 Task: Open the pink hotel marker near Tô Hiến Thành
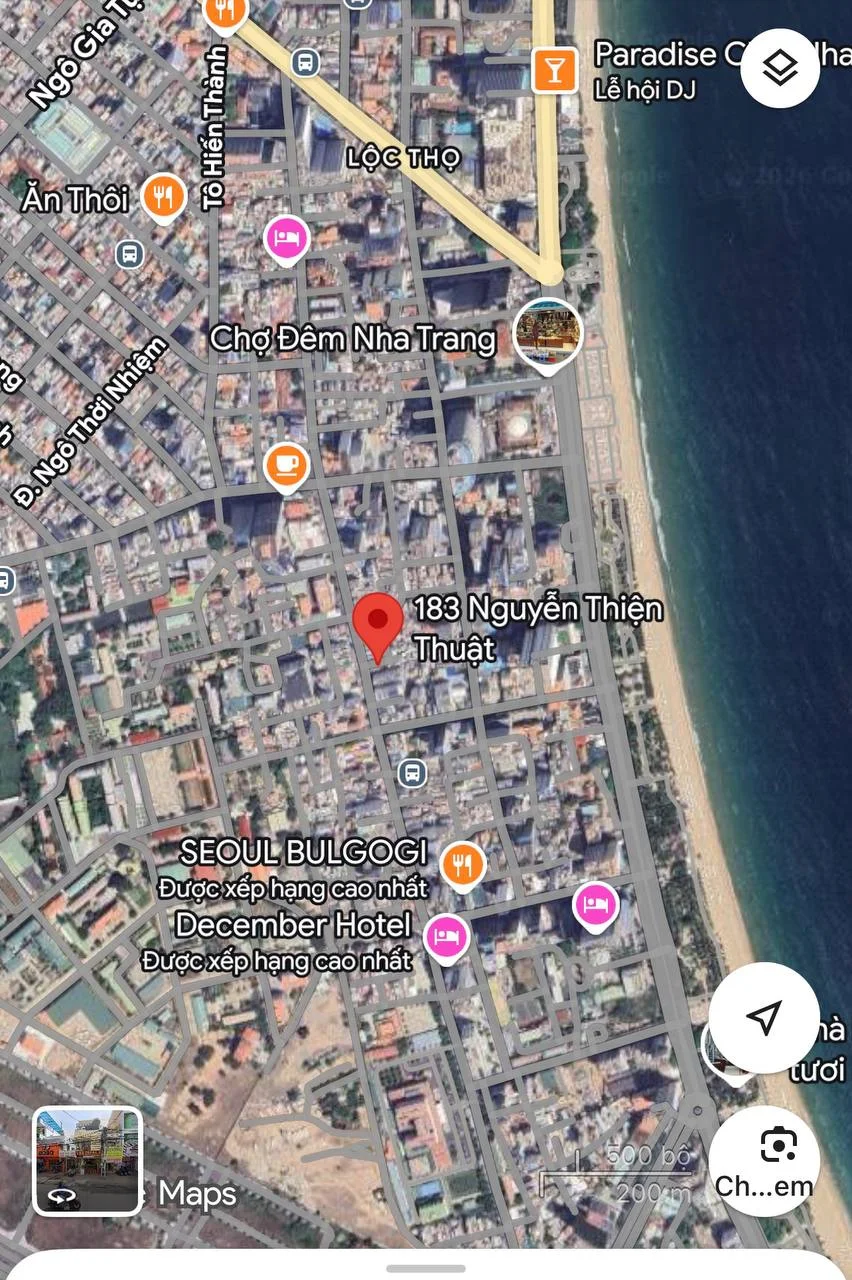click(x=287, y=238)
